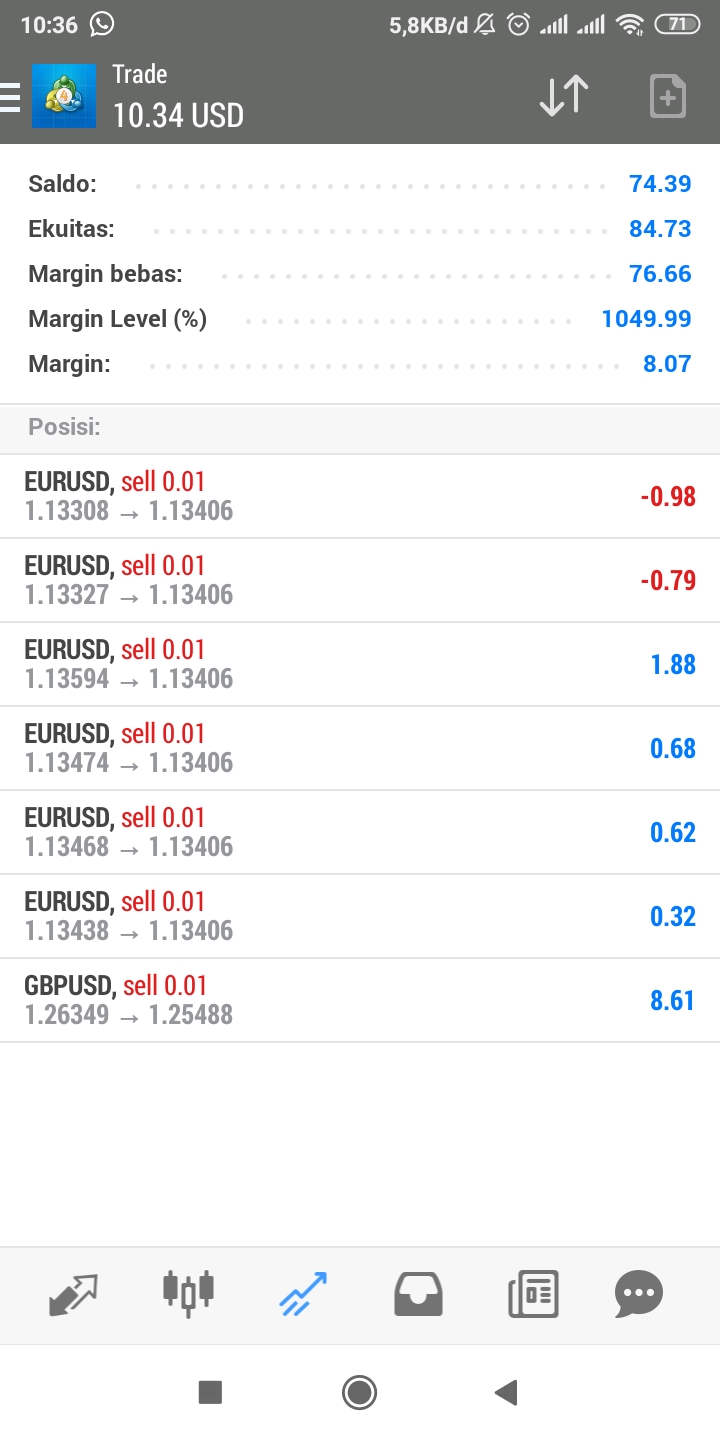Select the EURUSD position with 1.88 profit

pos(360,665)
